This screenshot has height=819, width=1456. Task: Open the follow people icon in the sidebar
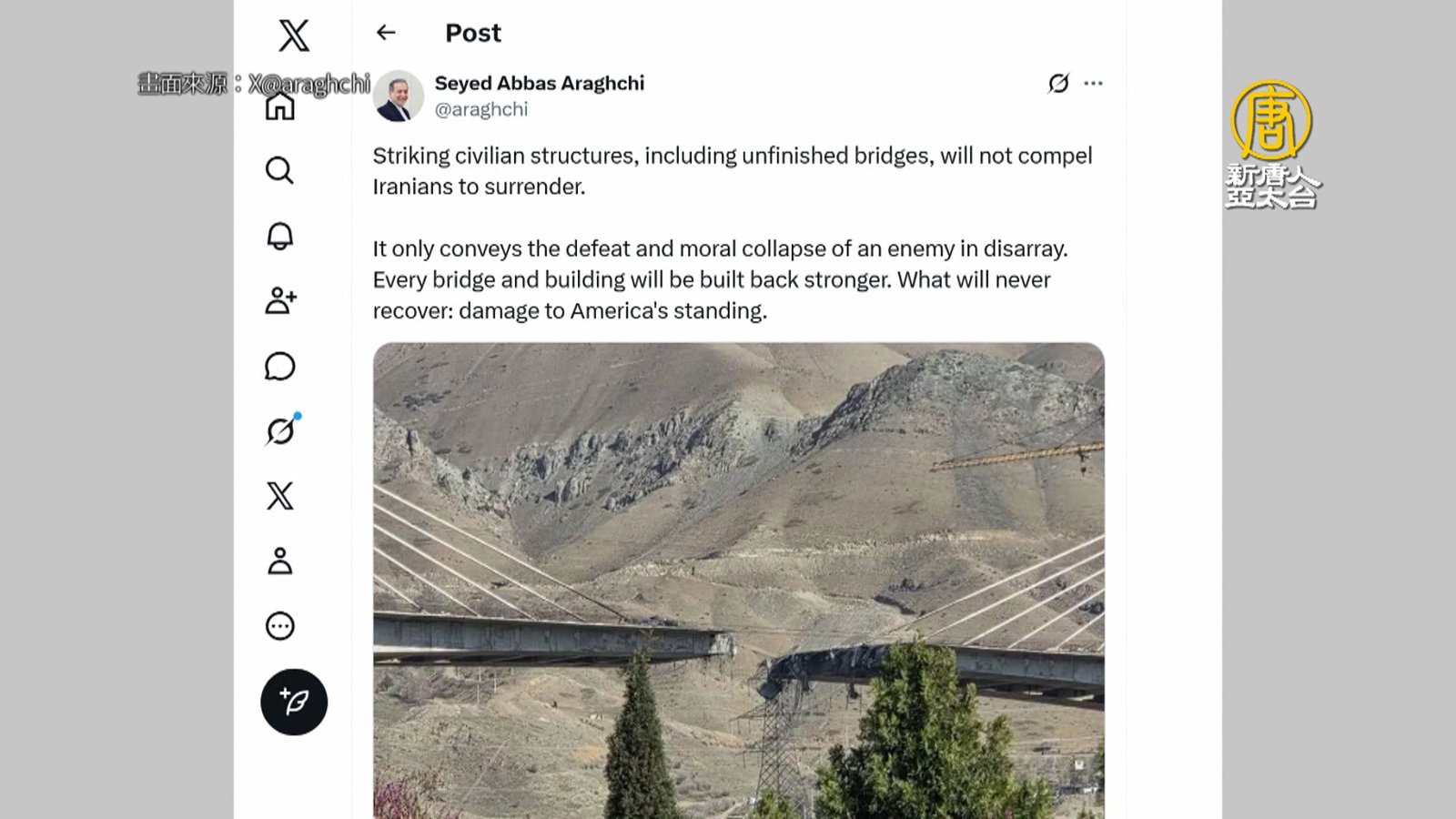point(280,300)
